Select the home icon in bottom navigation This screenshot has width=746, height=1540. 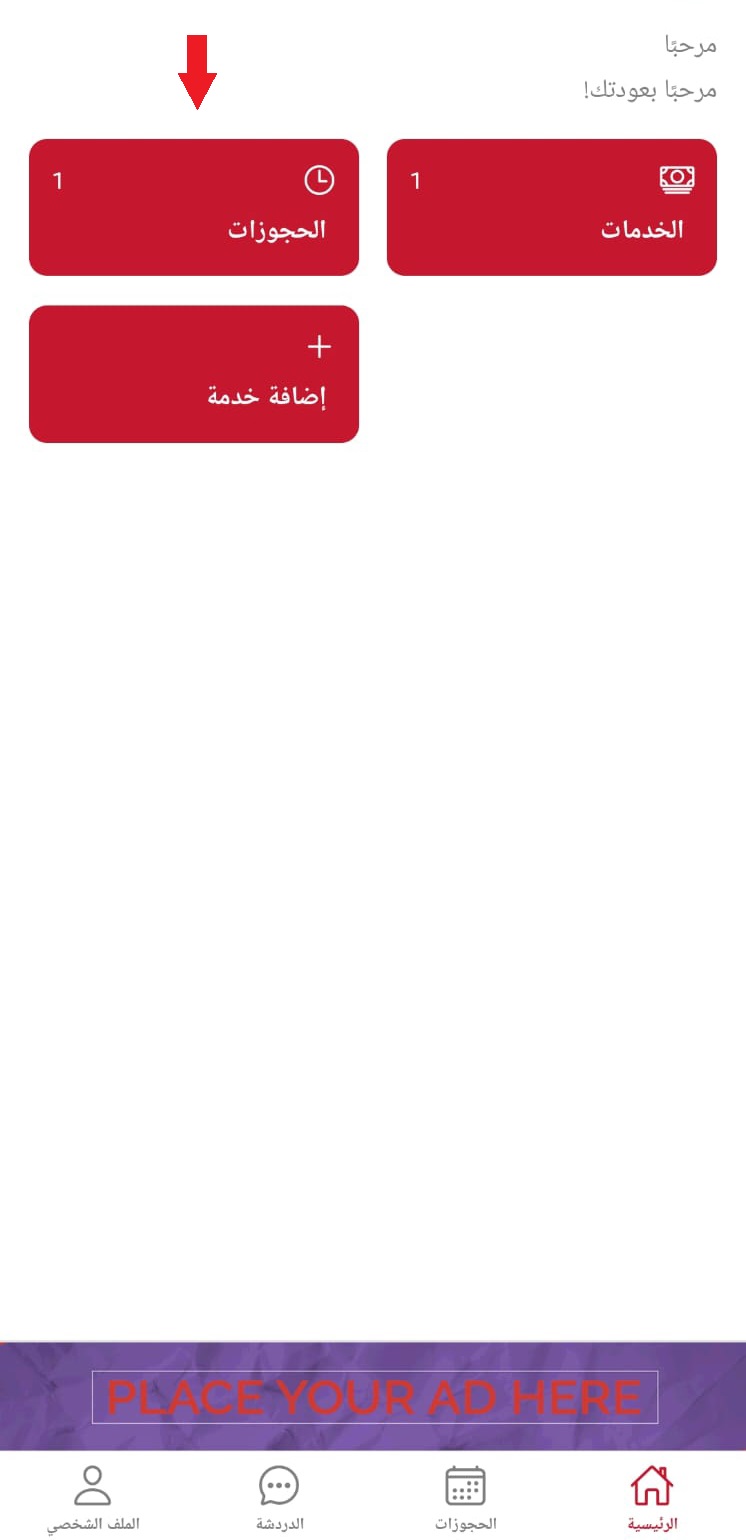tap(651, 1487)
